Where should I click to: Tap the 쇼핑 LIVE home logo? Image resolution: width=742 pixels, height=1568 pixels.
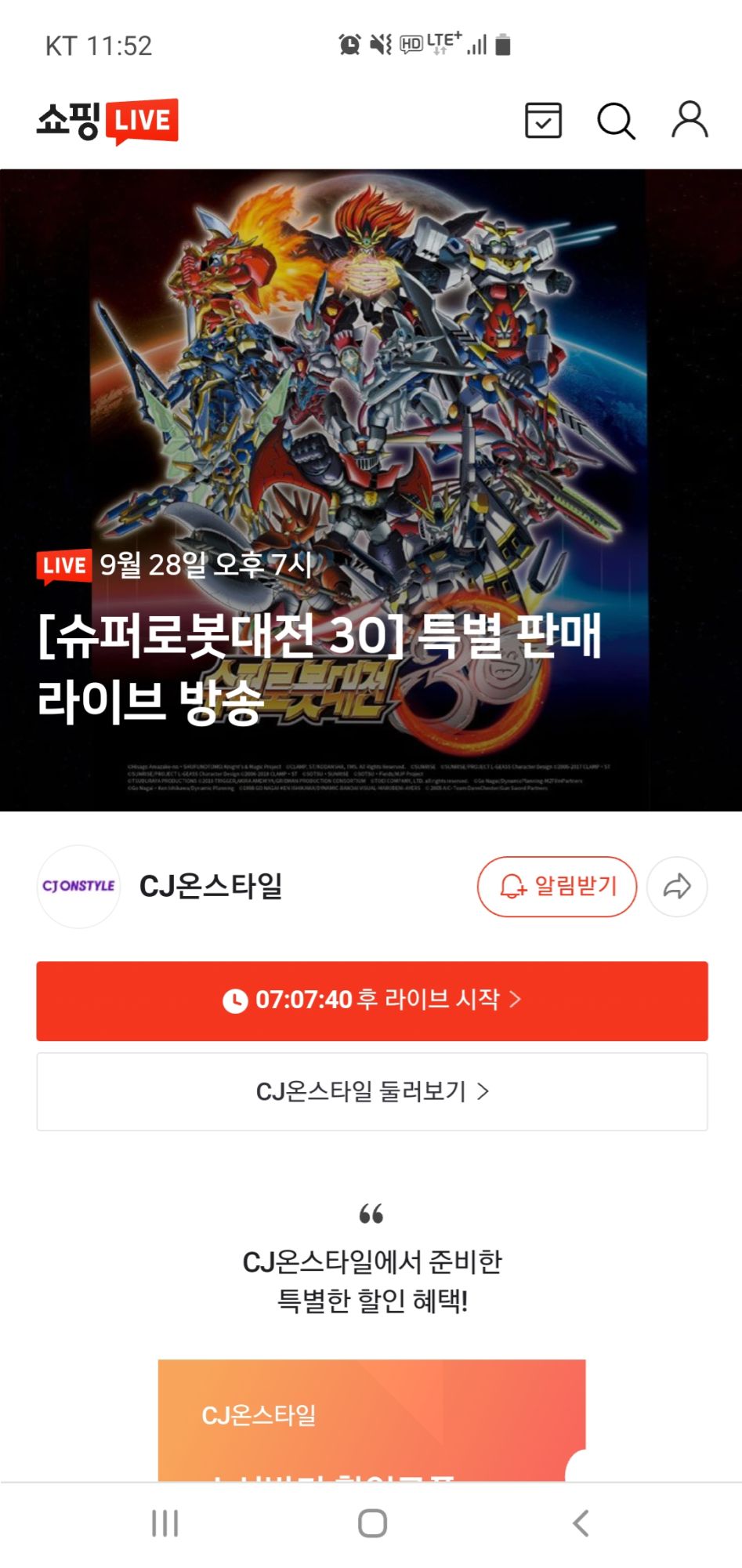107,121
